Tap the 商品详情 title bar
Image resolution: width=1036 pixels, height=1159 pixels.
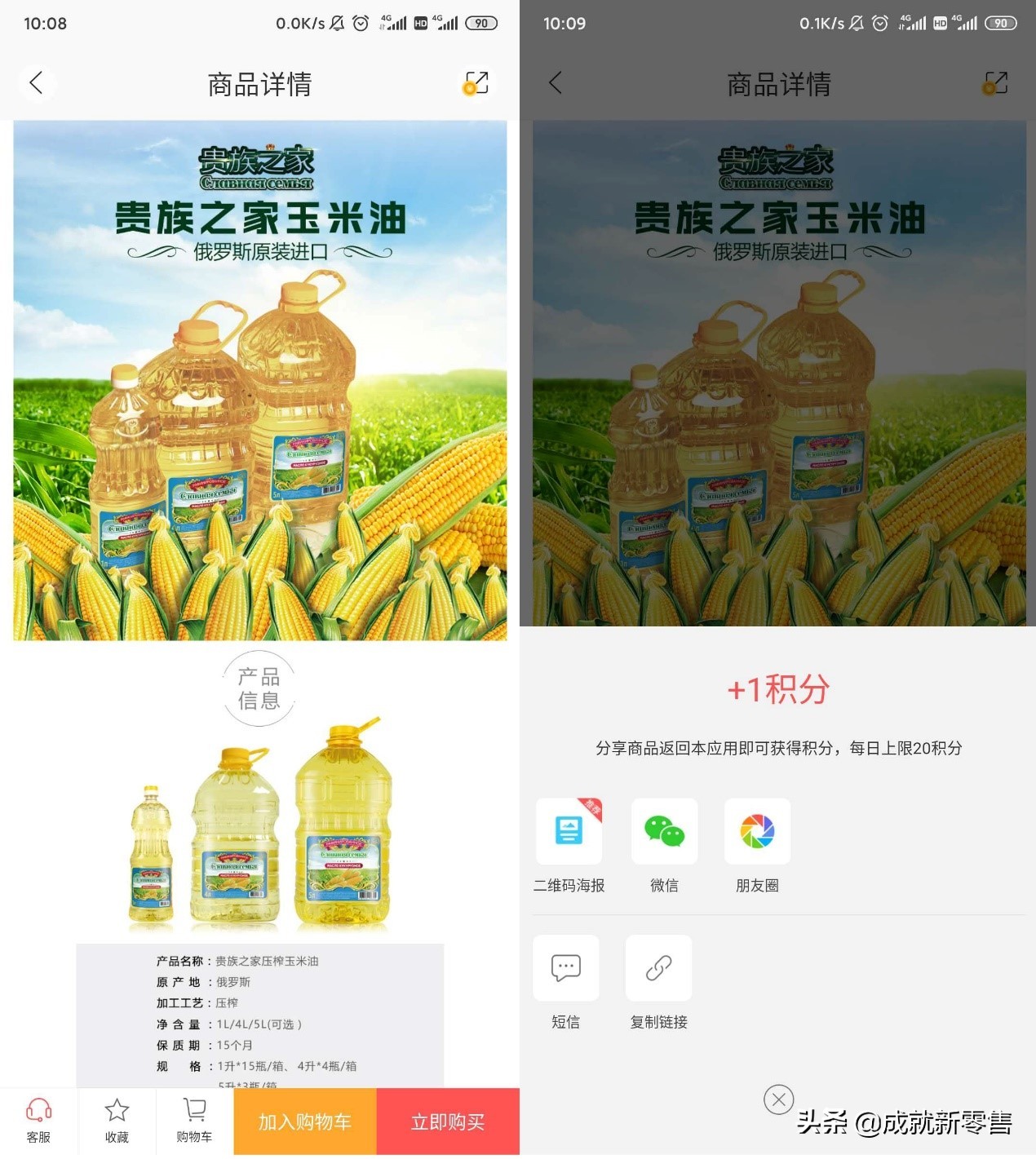[259, 84]
